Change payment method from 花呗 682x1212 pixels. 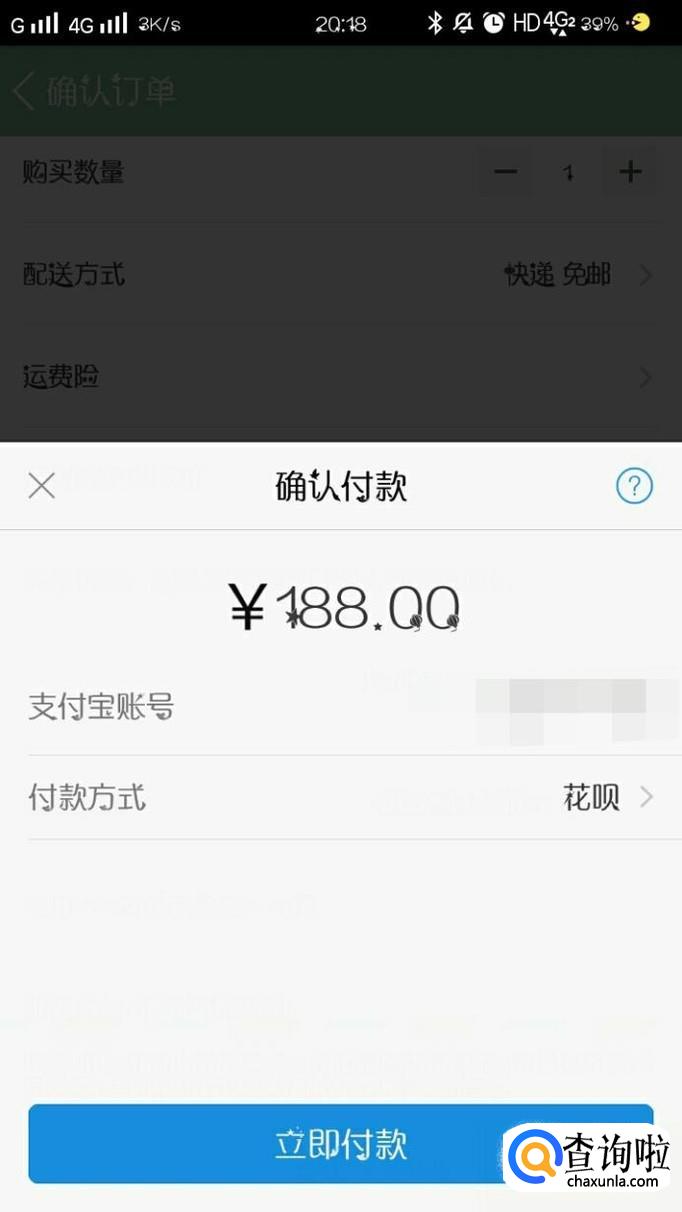(x=606, y=797)
